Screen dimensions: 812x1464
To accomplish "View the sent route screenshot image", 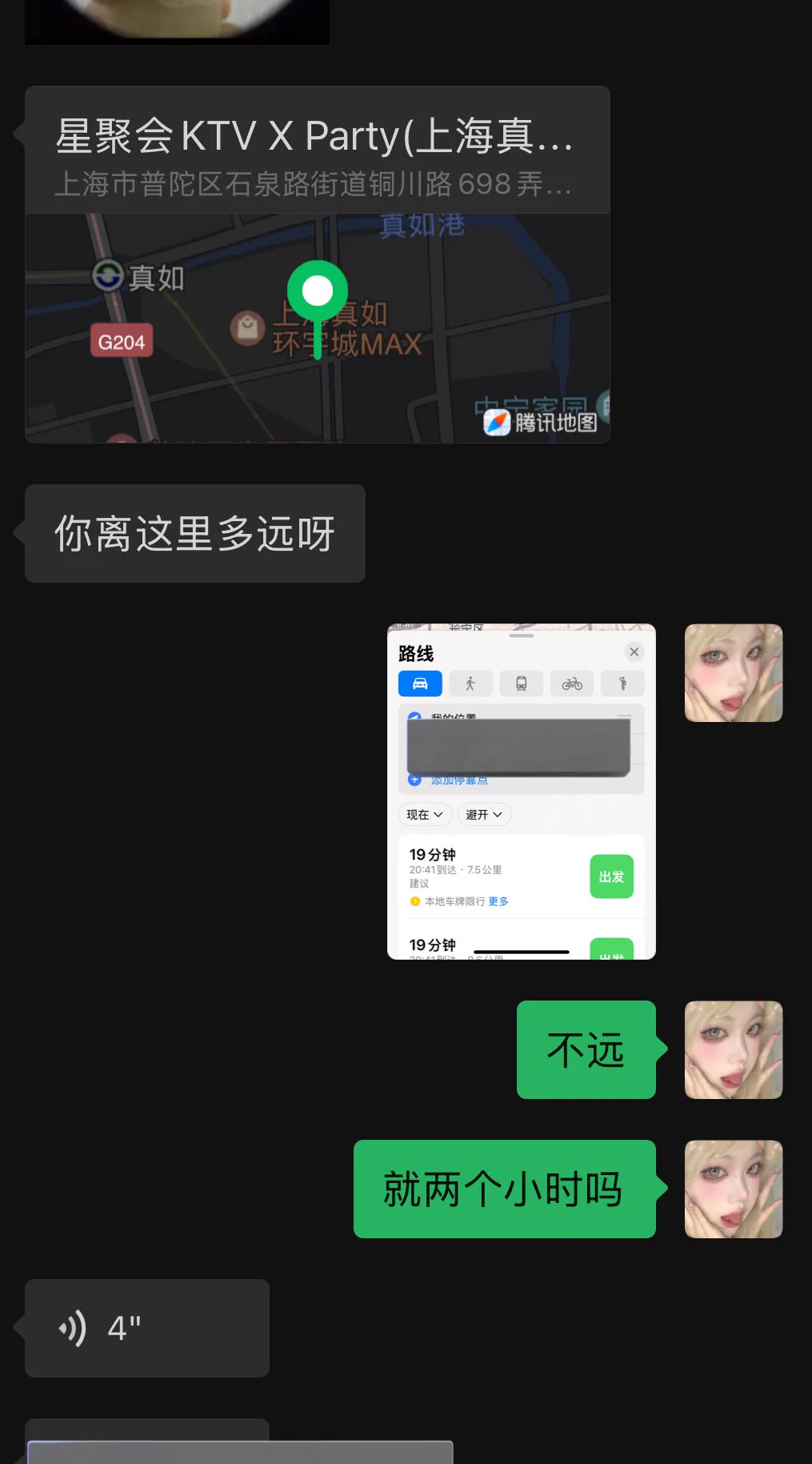I will [521, 791].
